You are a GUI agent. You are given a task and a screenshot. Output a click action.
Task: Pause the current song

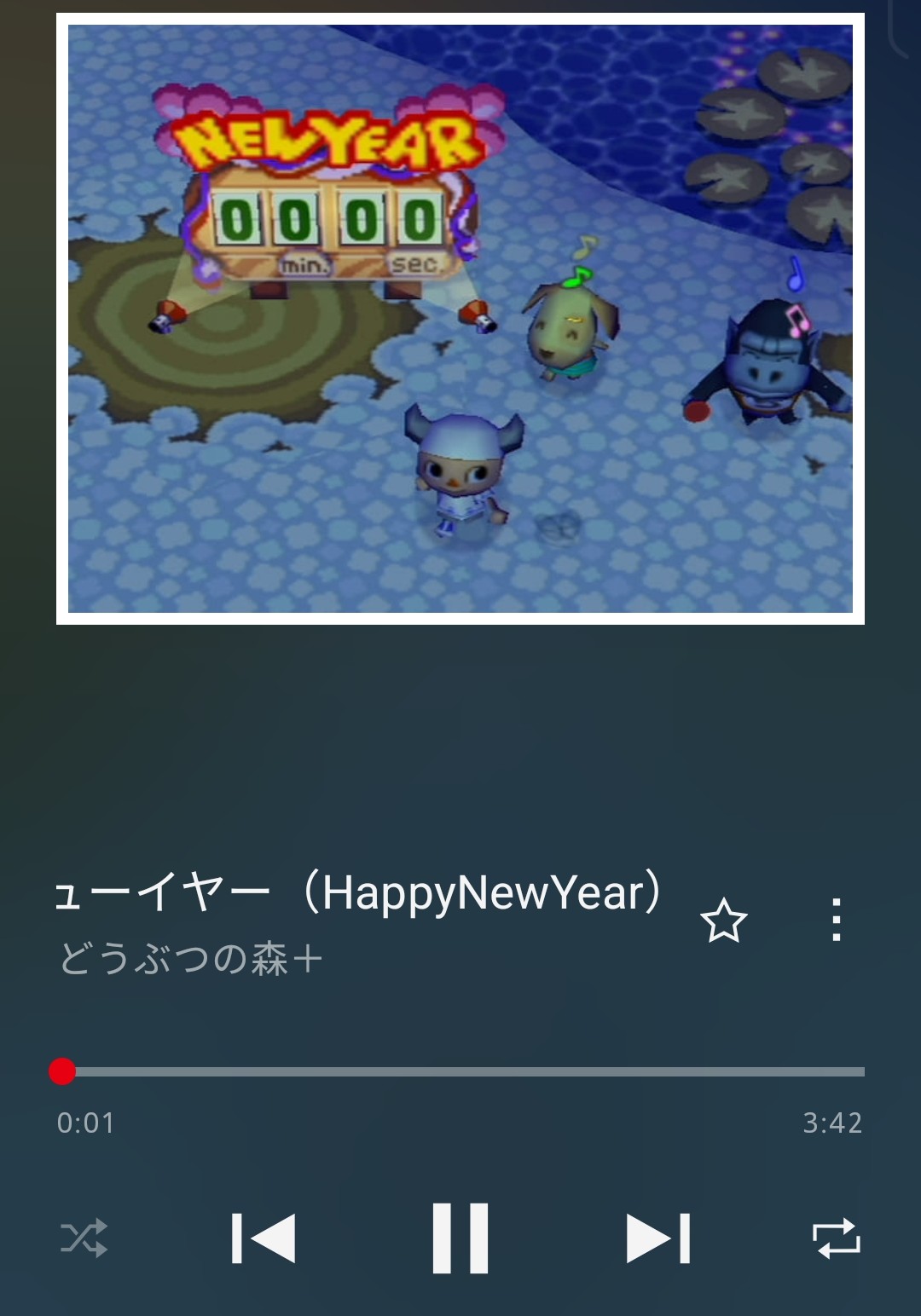(460, 1238)
